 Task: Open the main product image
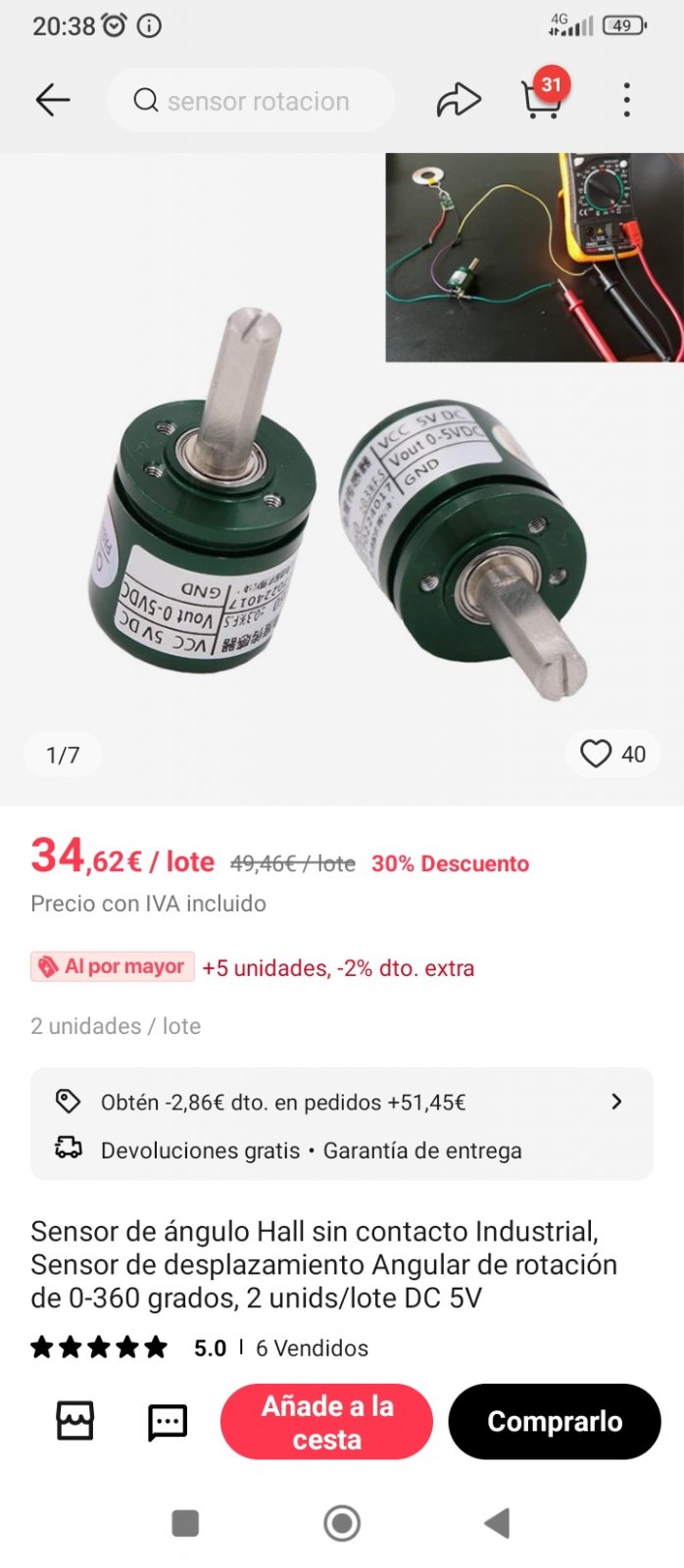pyautogui.click(x=342, y=479)
